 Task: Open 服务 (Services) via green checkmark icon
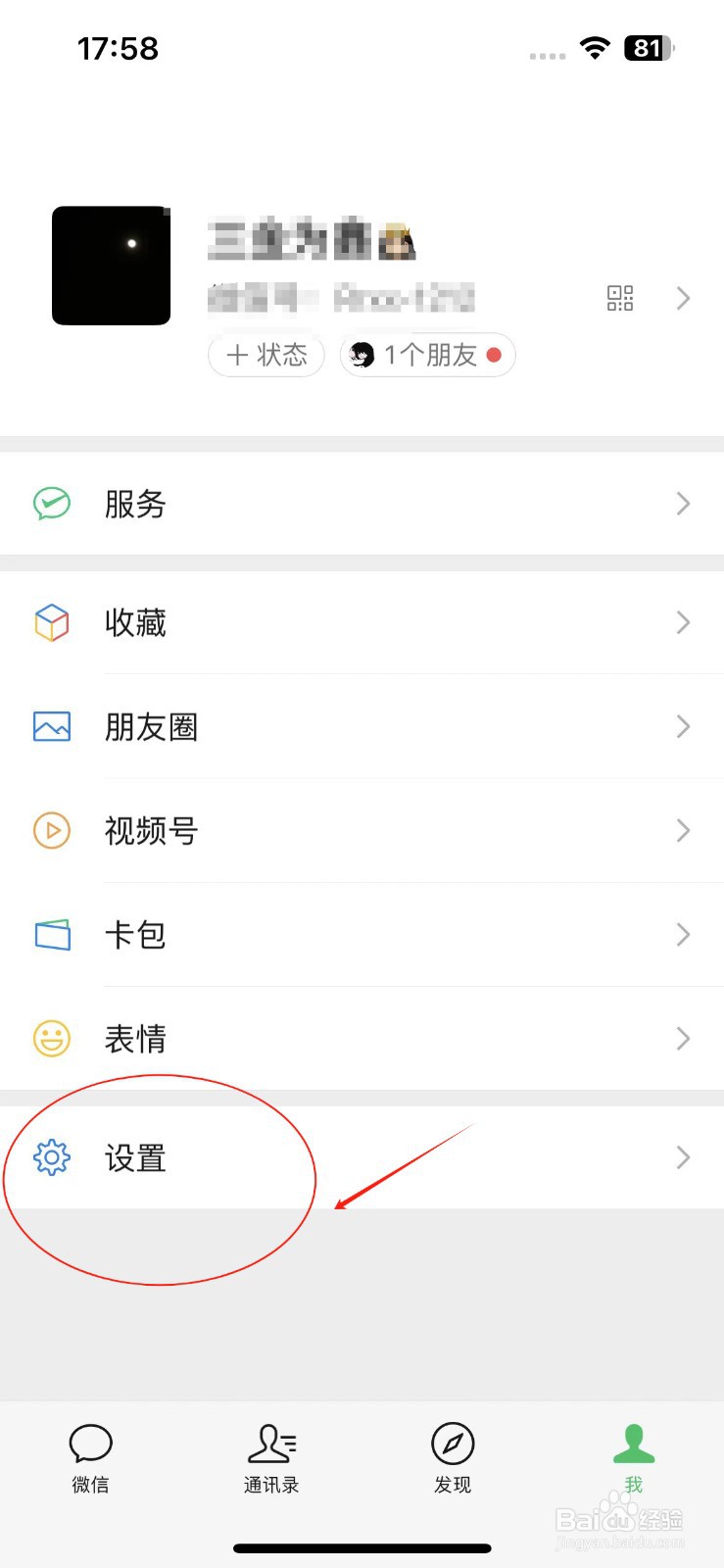click(51, 504)
